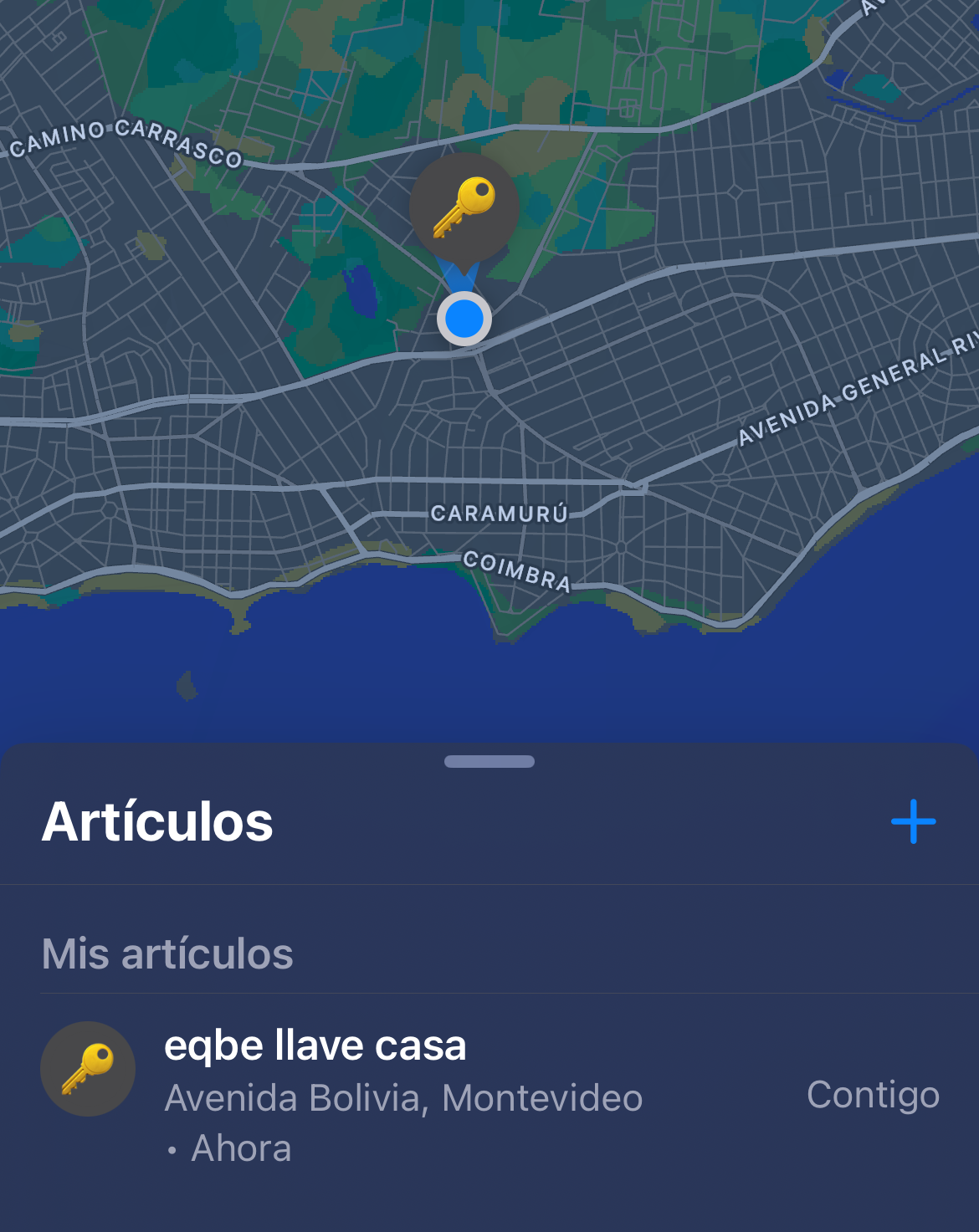Tap the grabber handle above Artículos
Image resolution: width=979 pixels, height=1232 pixels.
tap(489, 761)
